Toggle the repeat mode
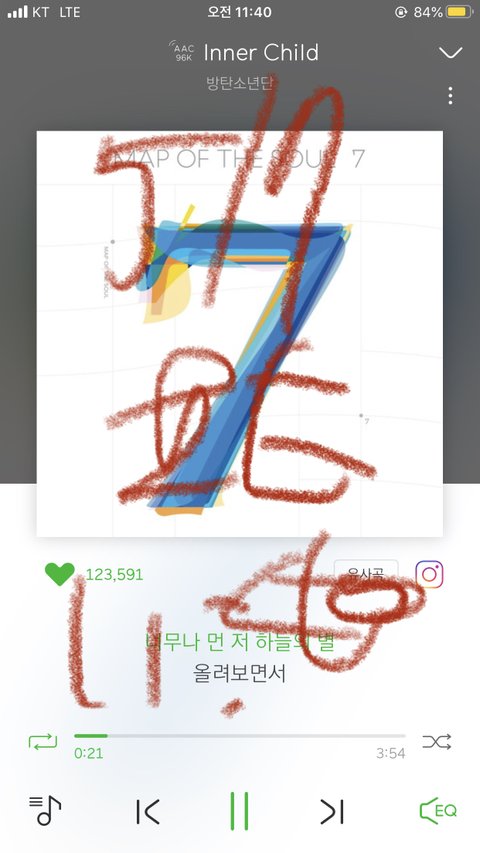Screen dimensions: 480x853 (x=43, y=741)
